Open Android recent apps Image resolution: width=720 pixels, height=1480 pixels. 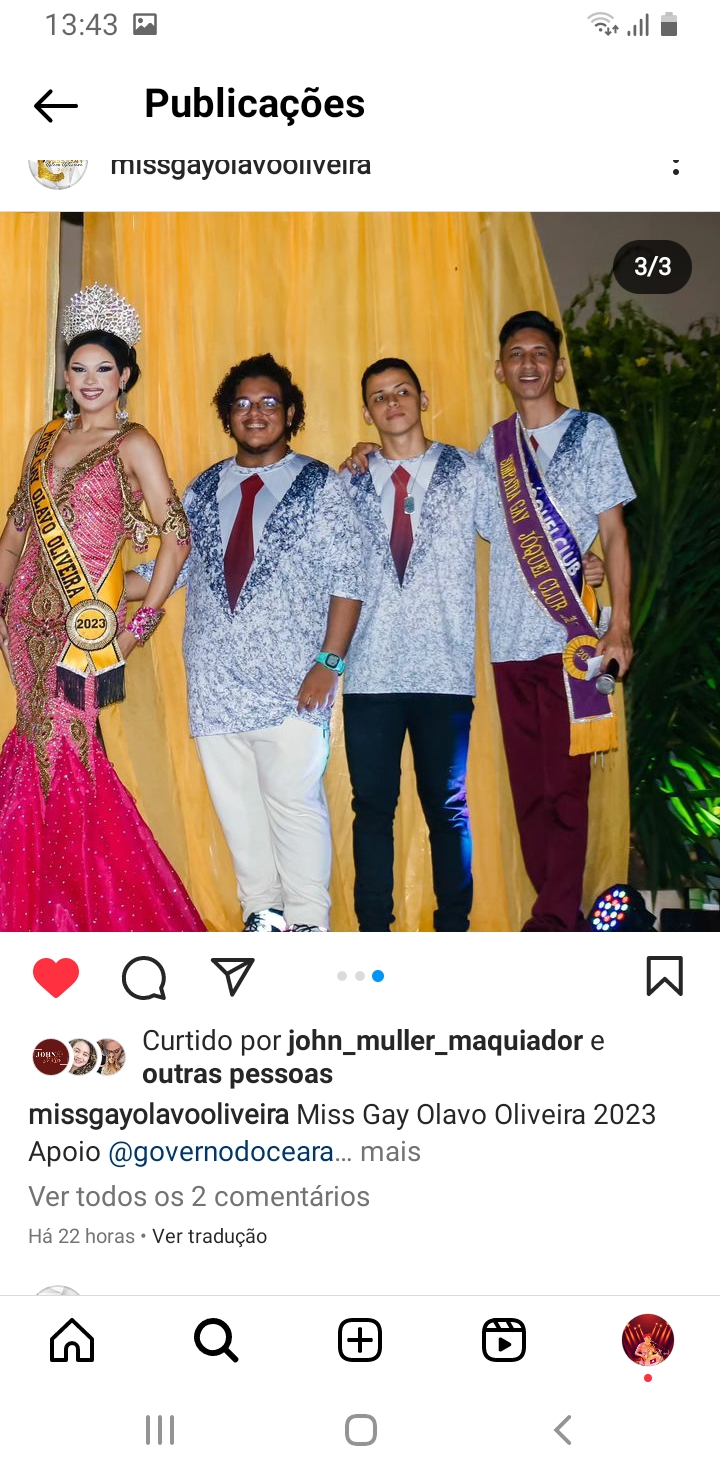pos(160,1430)
